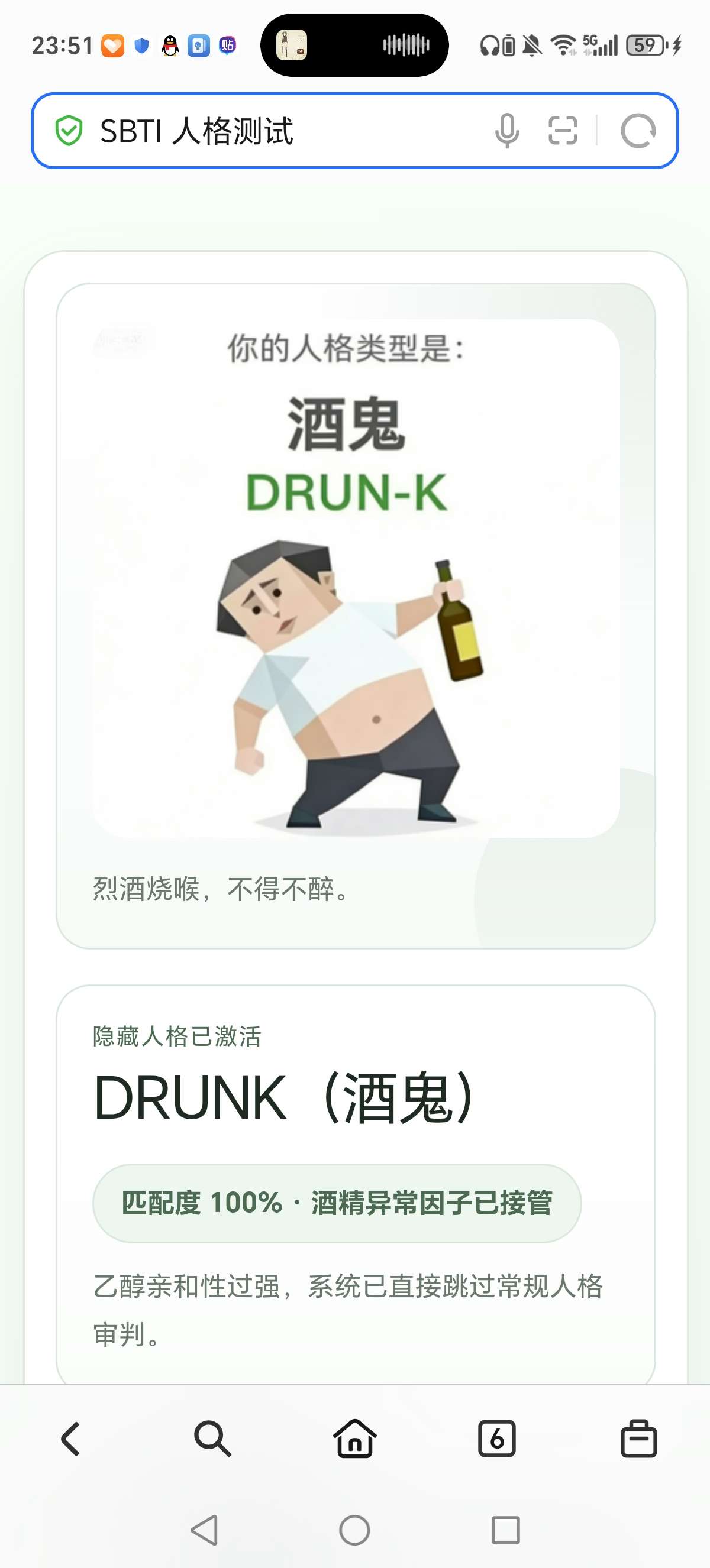Open search from the bottom toolbar
710x1568 pixels.
tap(212, 1439)
